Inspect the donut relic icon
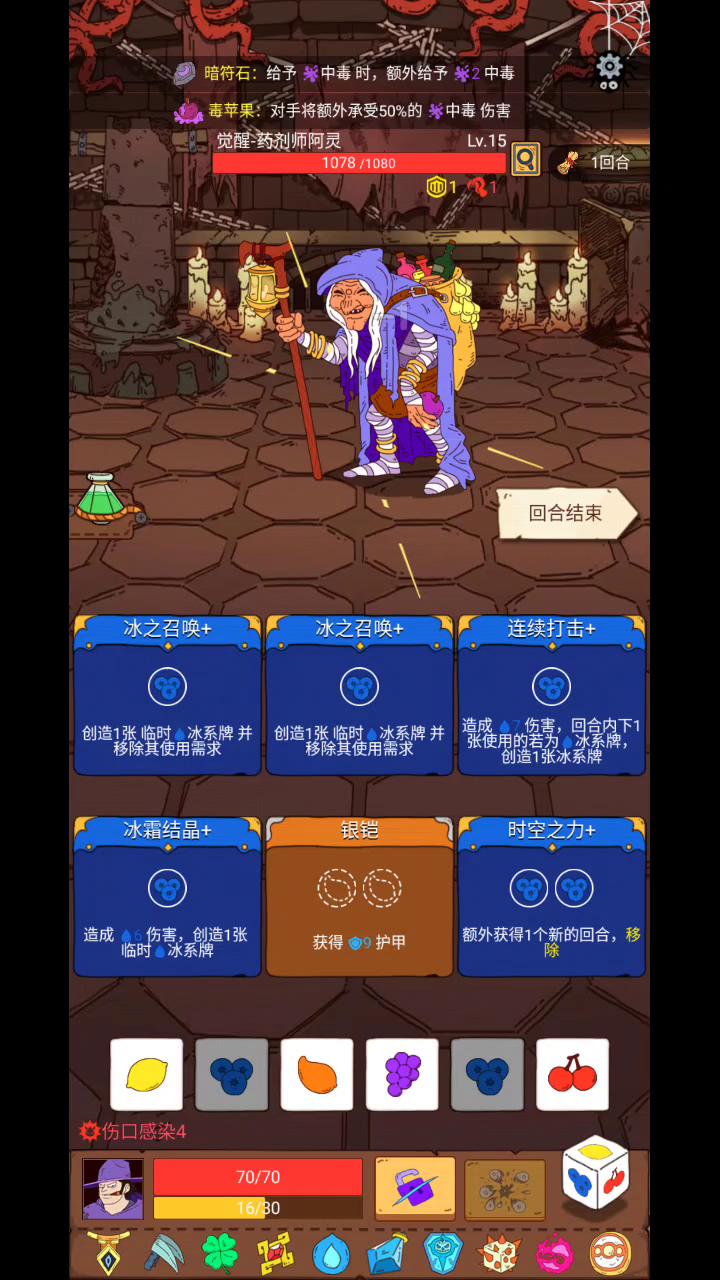 pos(608,1253)
